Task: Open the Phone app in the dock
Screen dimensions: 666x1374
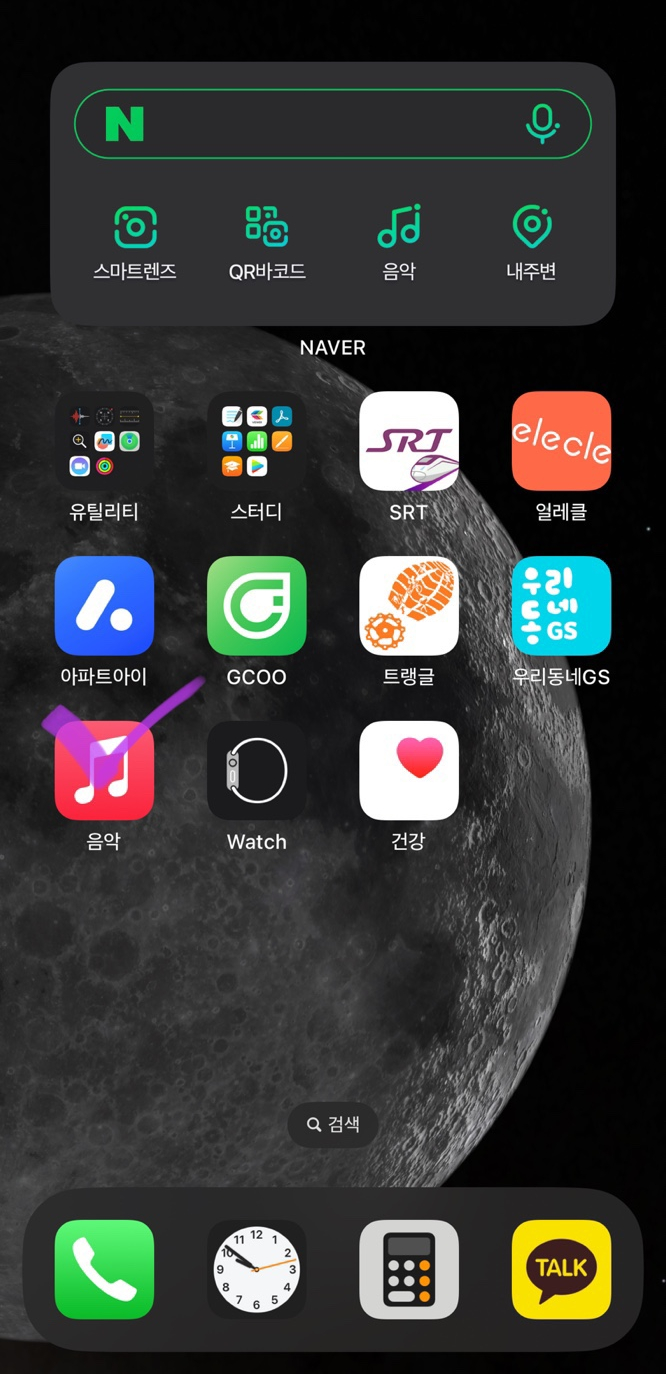Action: [x=104, y=1269]
